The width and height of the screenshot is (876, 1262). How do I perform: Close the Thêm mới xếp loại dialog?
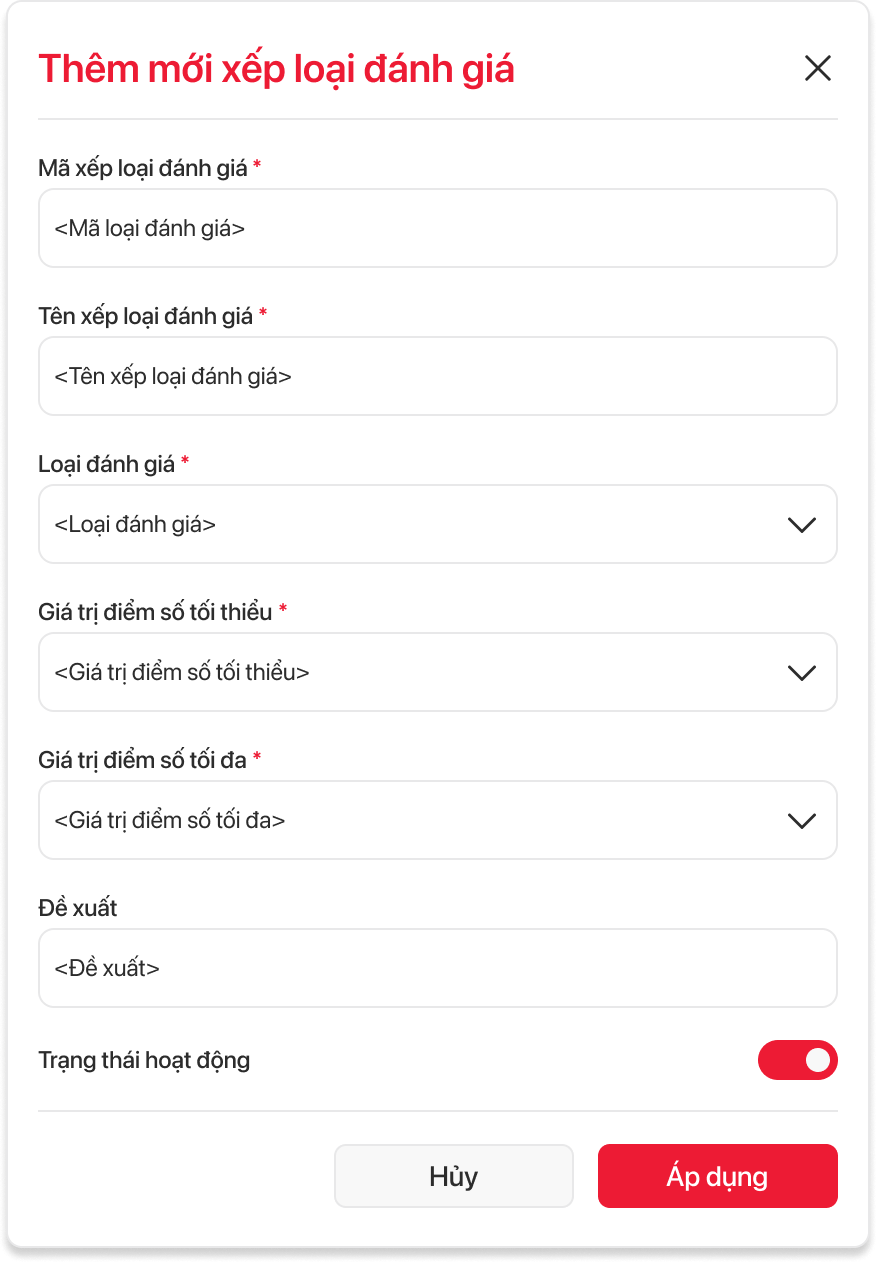817,68
